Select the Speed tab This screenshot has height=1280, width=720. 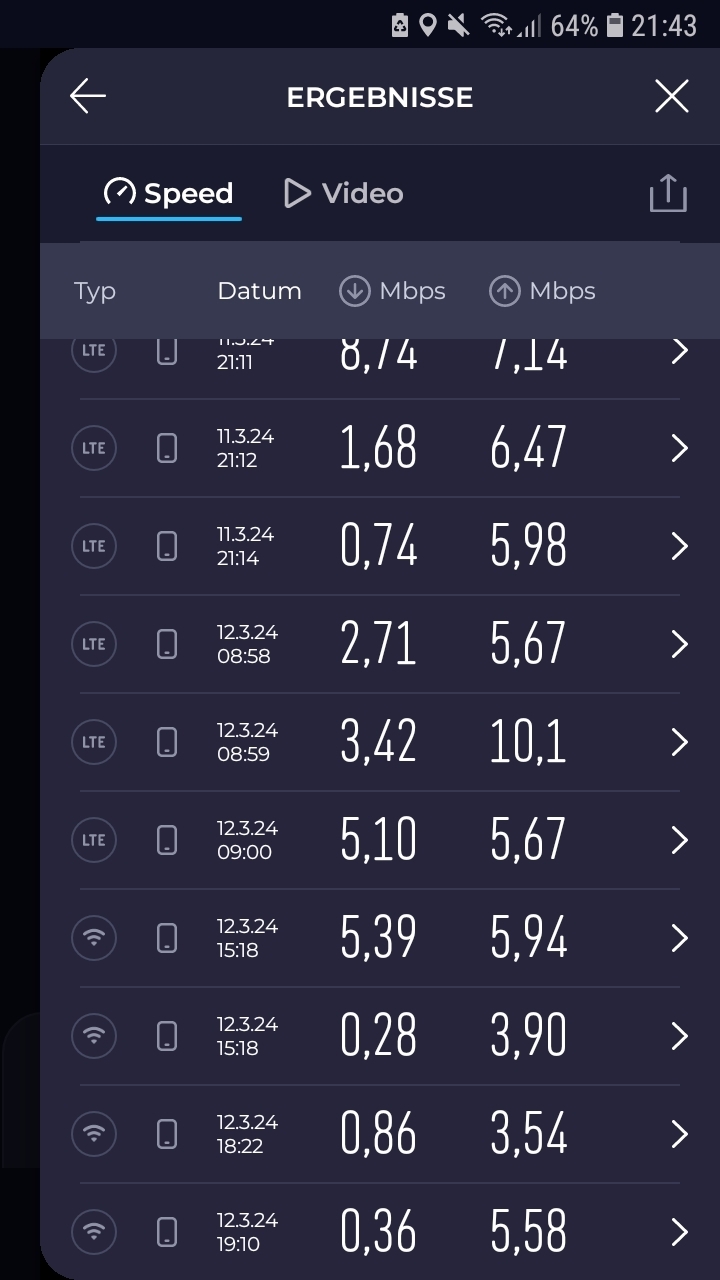click(169, 193)
